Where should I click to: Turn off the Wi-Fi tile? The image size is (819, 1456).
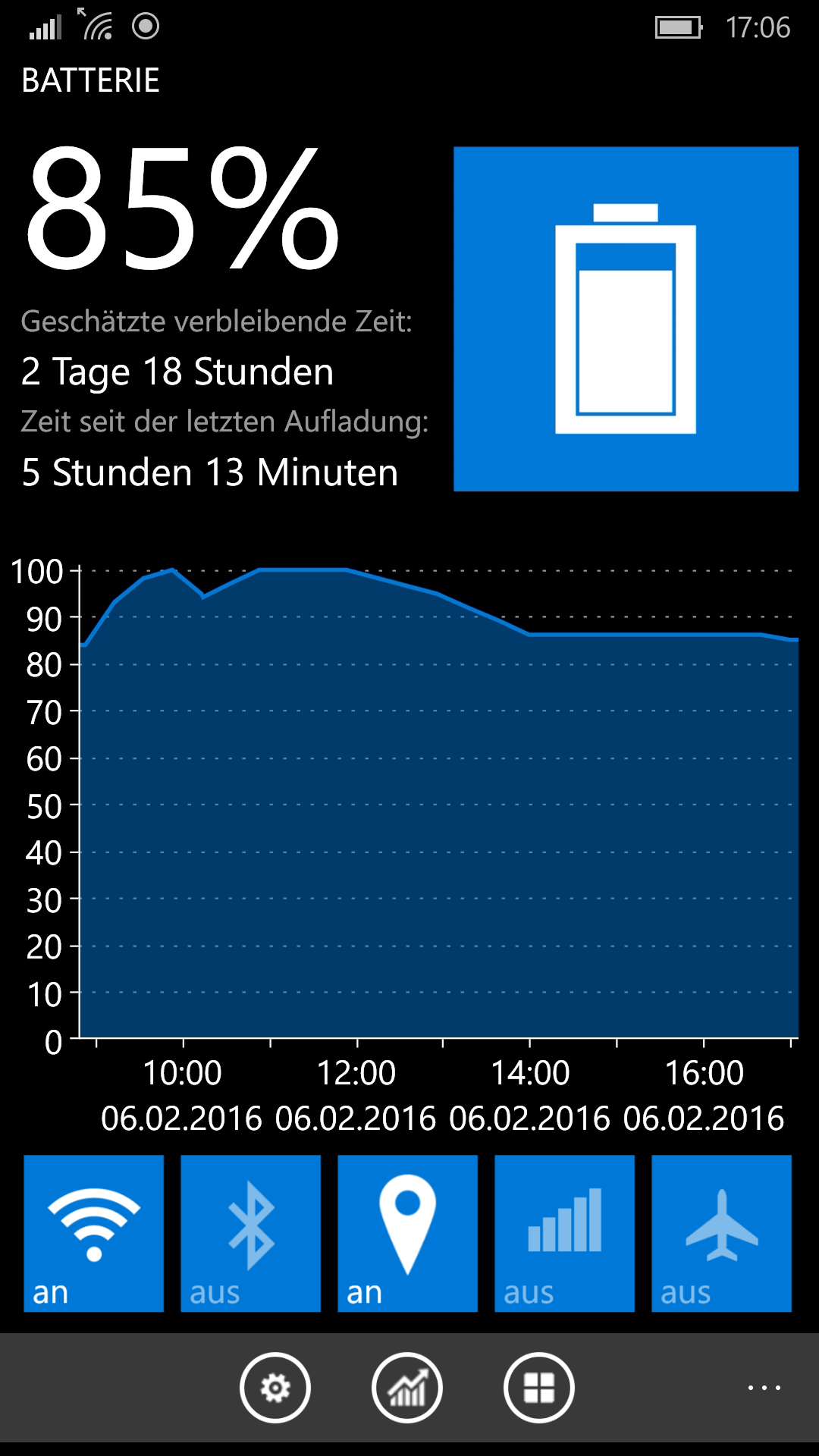(x=93, y=1233)
